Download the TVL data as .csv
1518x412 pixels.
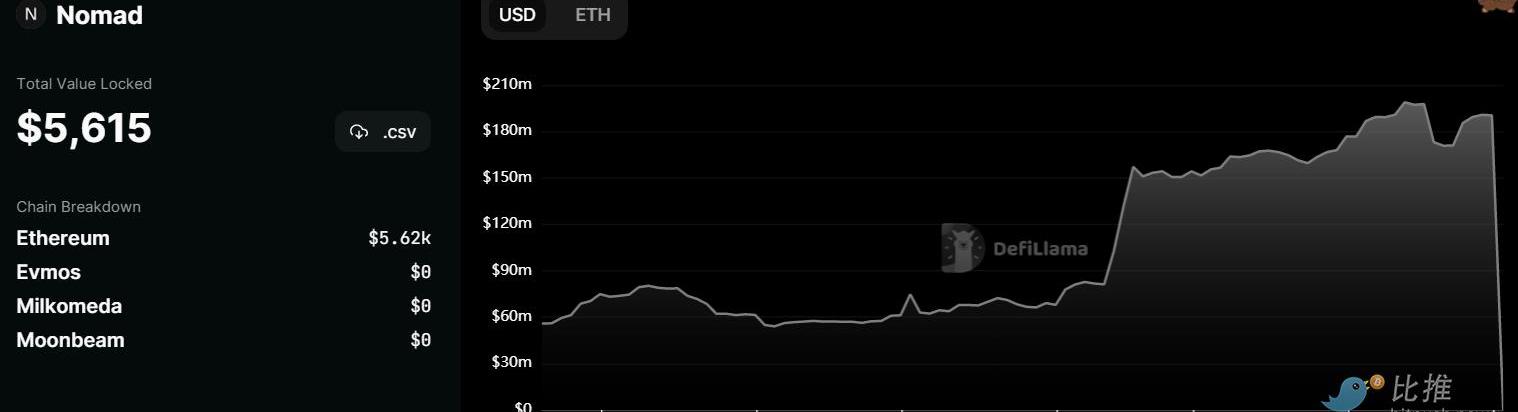(383, 132)
